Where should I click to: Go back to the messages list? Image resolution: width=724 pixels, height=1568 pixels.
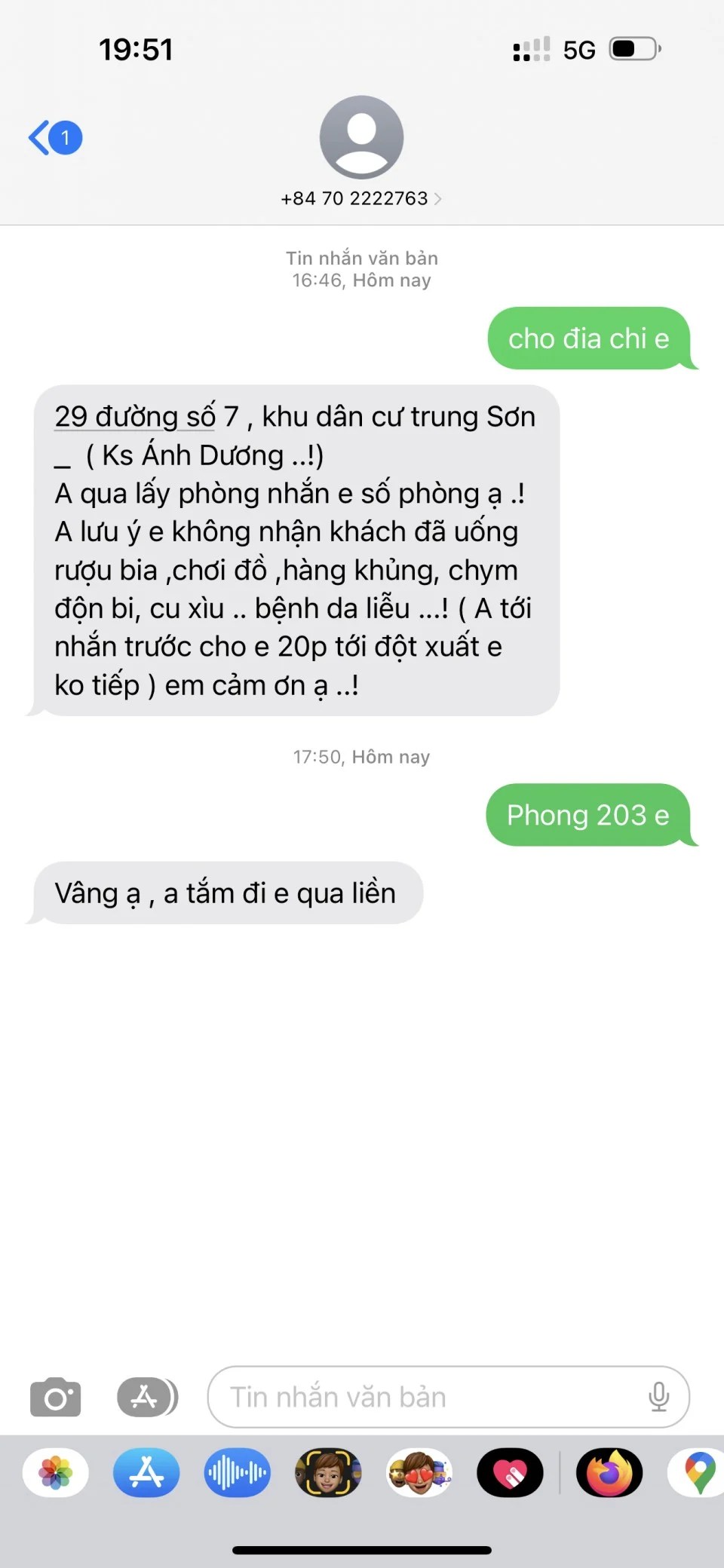point(54,138)
